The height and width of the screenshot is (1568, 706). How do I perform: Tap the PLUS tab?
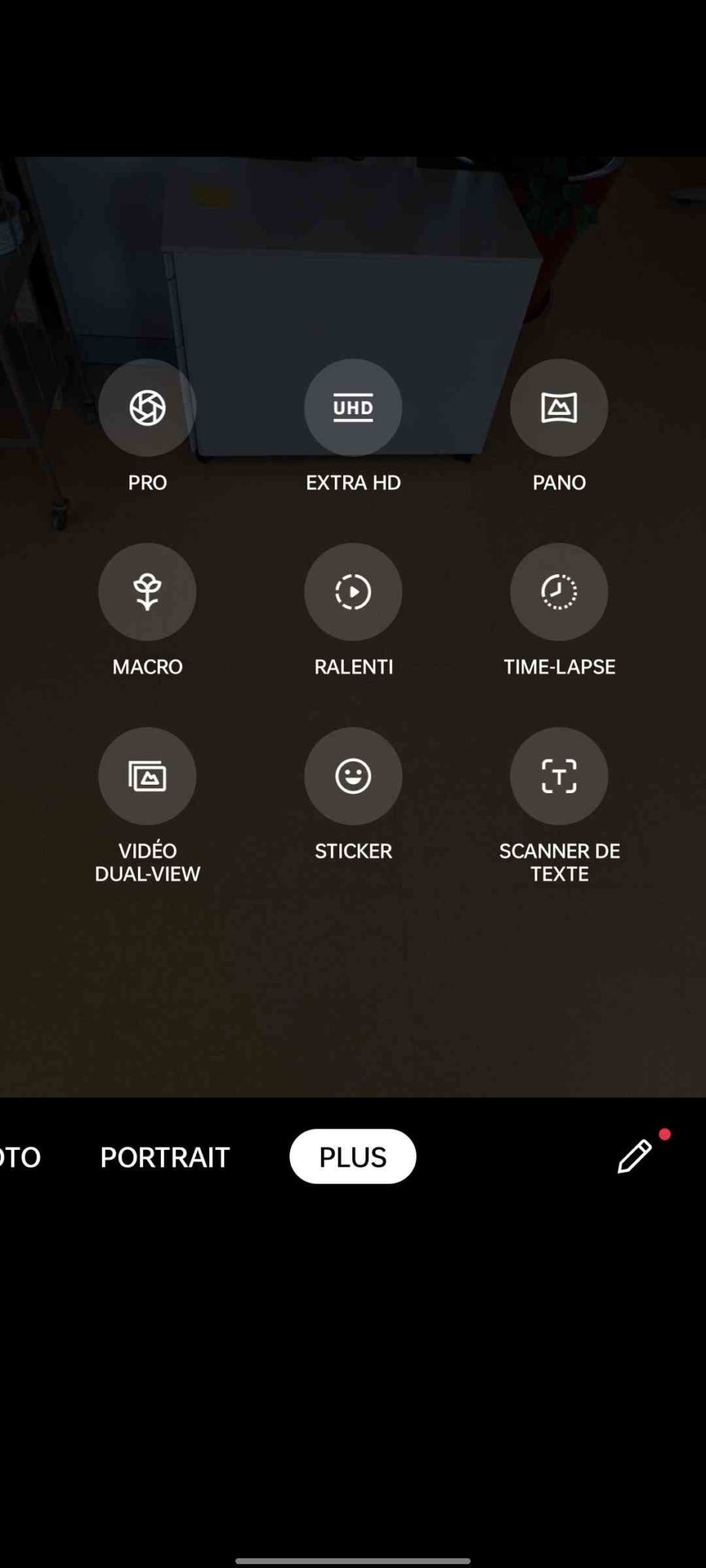[x=353, y=1156]
